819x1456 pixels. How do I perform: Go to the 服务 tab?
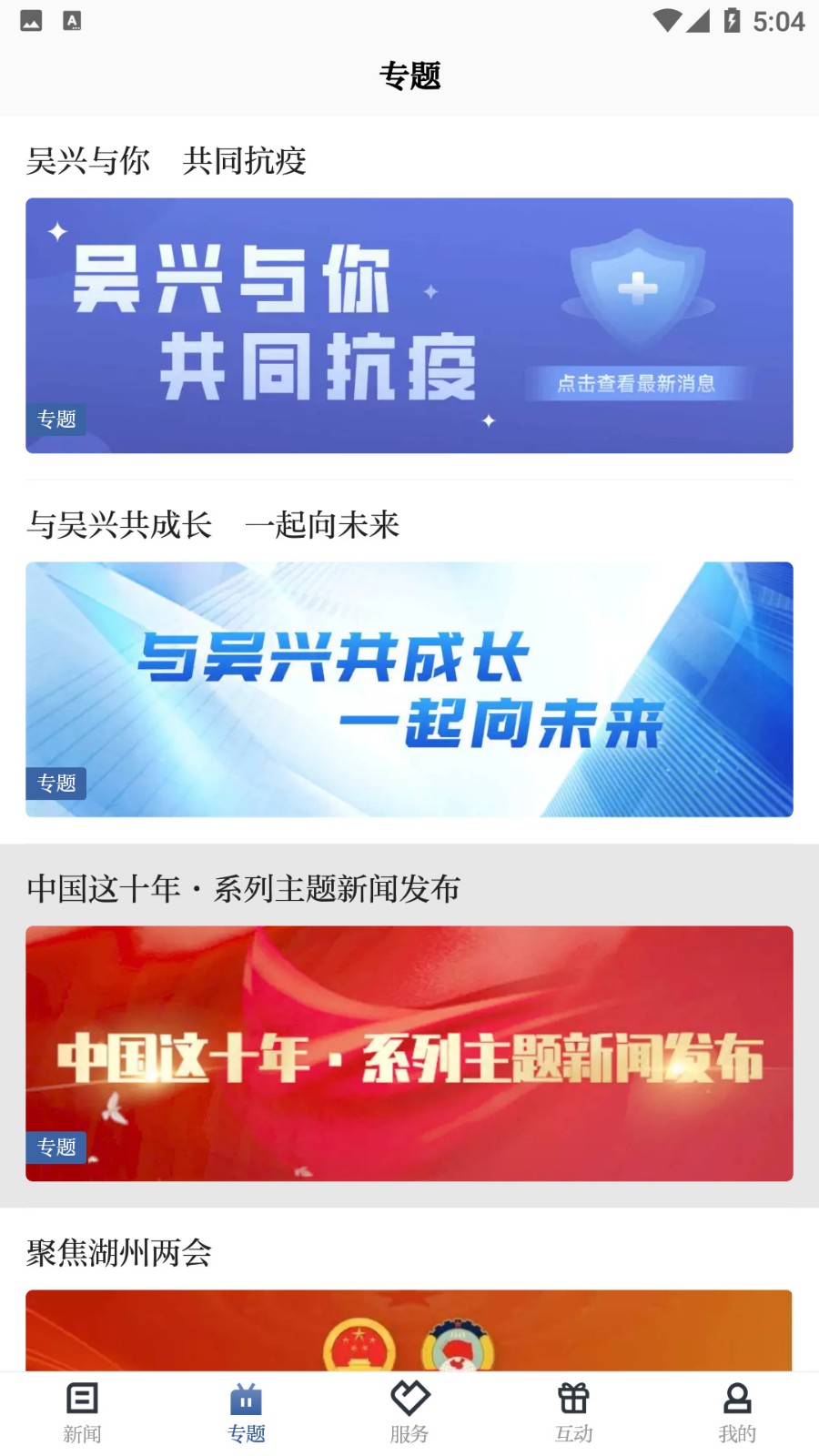(409, 1413)
